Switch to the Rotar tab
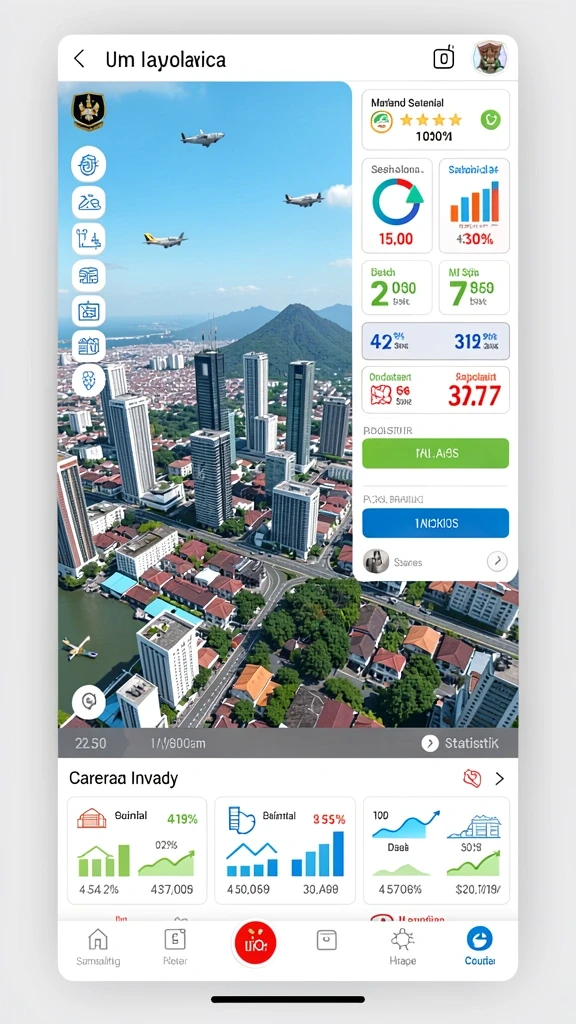Screen dimensions: 576x1024 pyautogui.click(x=175, y=948)
